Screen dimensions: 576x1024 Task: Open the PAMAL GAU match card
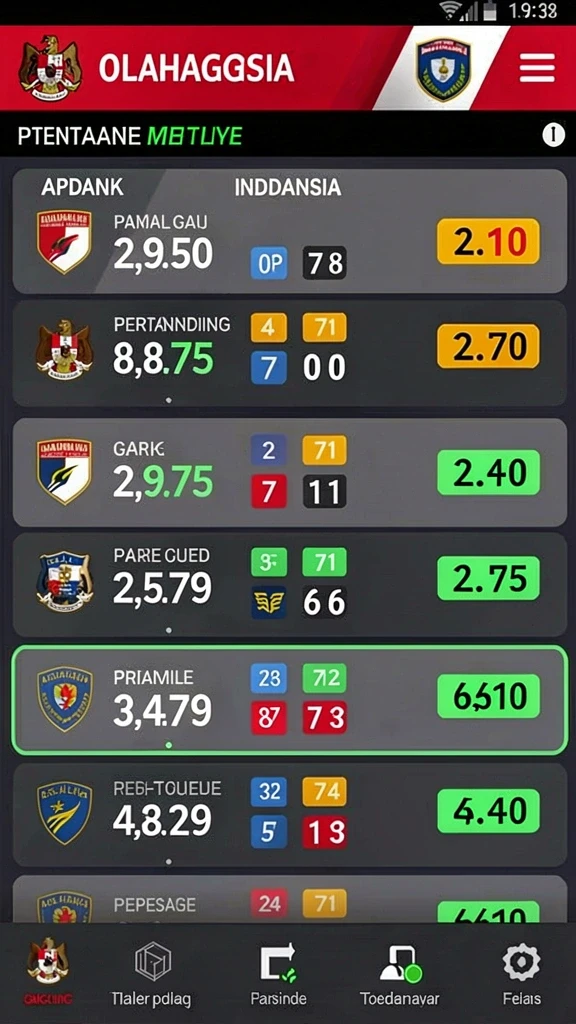(x=289, y=231)
